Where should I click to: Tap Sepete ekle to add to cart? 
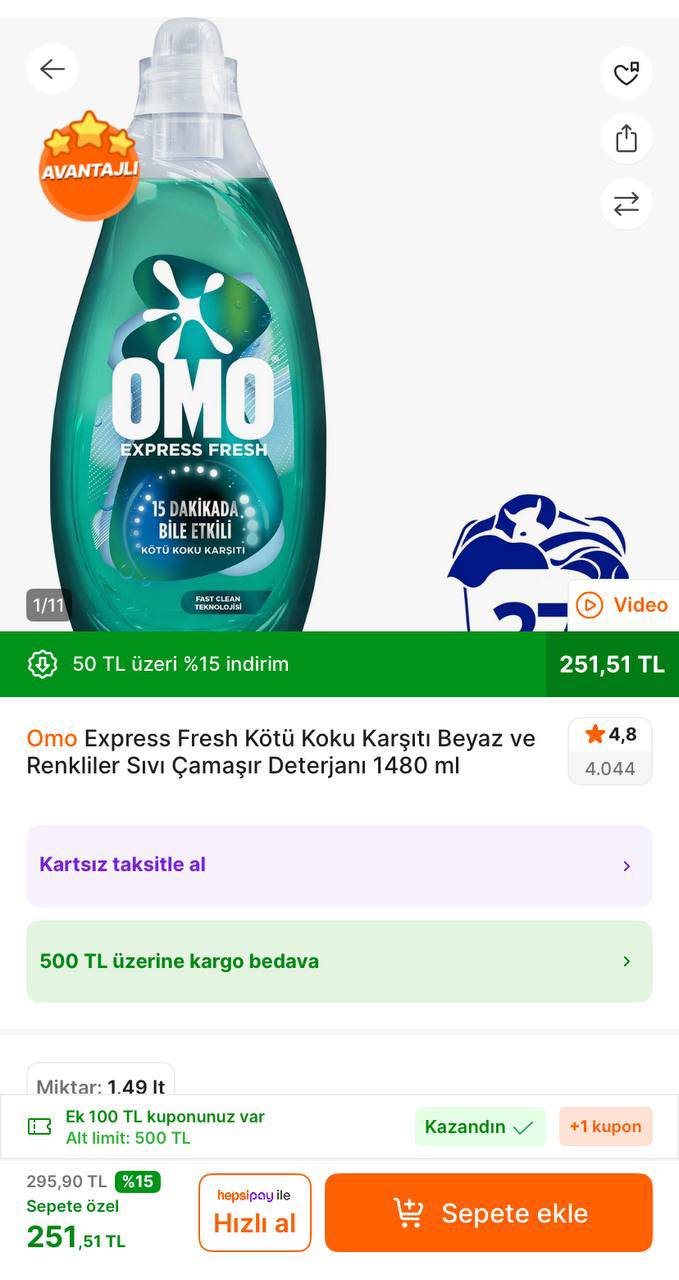coord(488,1212)
